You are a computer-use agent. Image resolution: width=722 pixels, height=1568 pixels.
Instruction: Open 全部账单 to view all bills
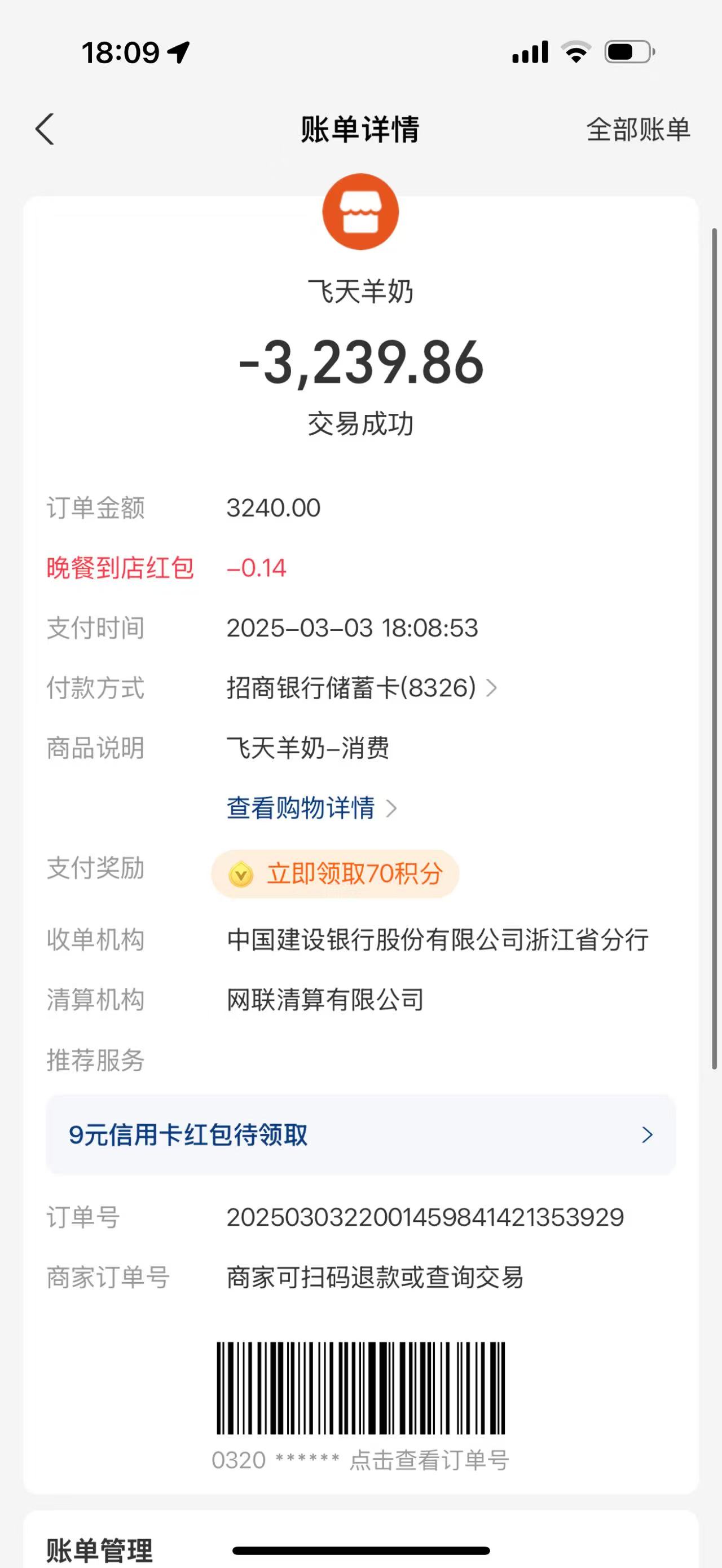637,130
